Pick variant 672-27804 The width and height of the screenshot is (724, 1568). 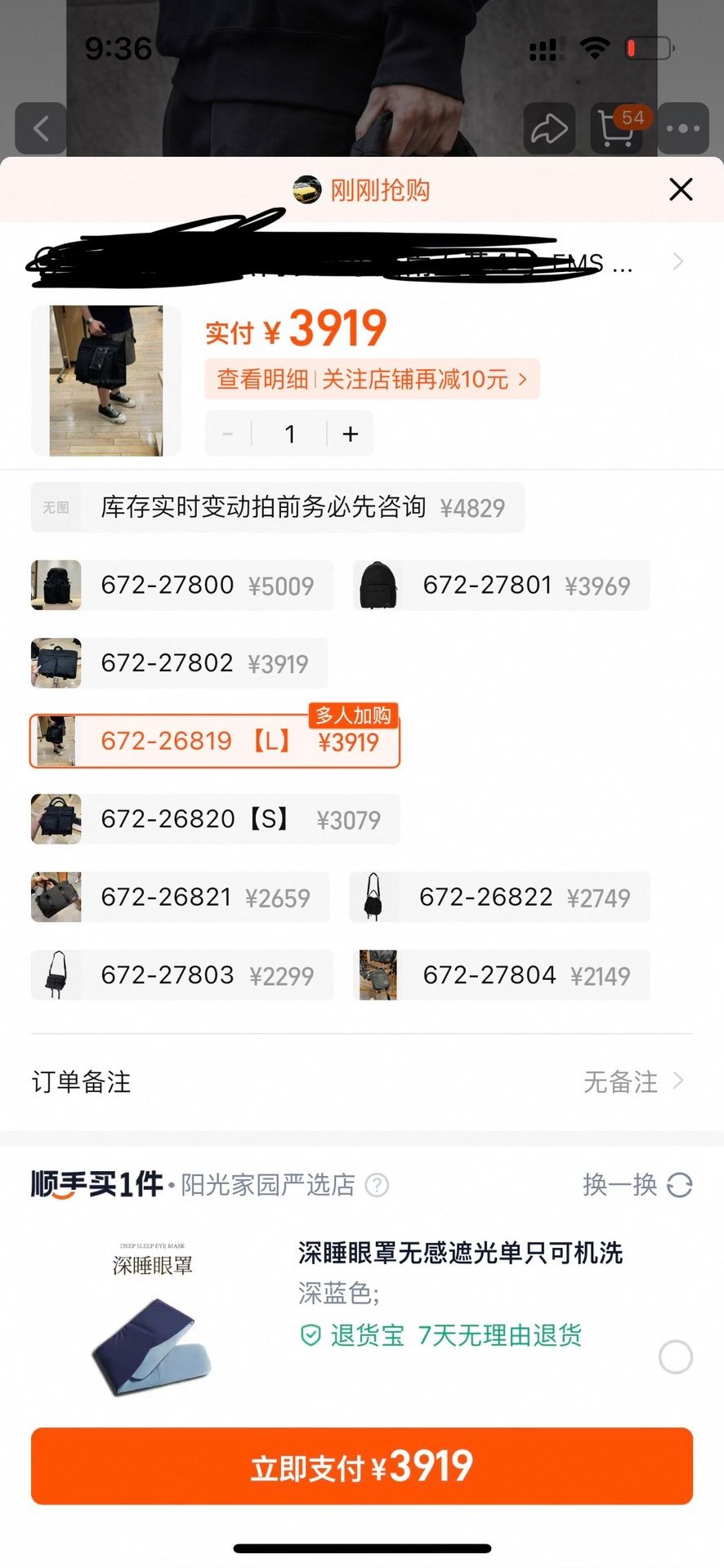coord(502,974)
